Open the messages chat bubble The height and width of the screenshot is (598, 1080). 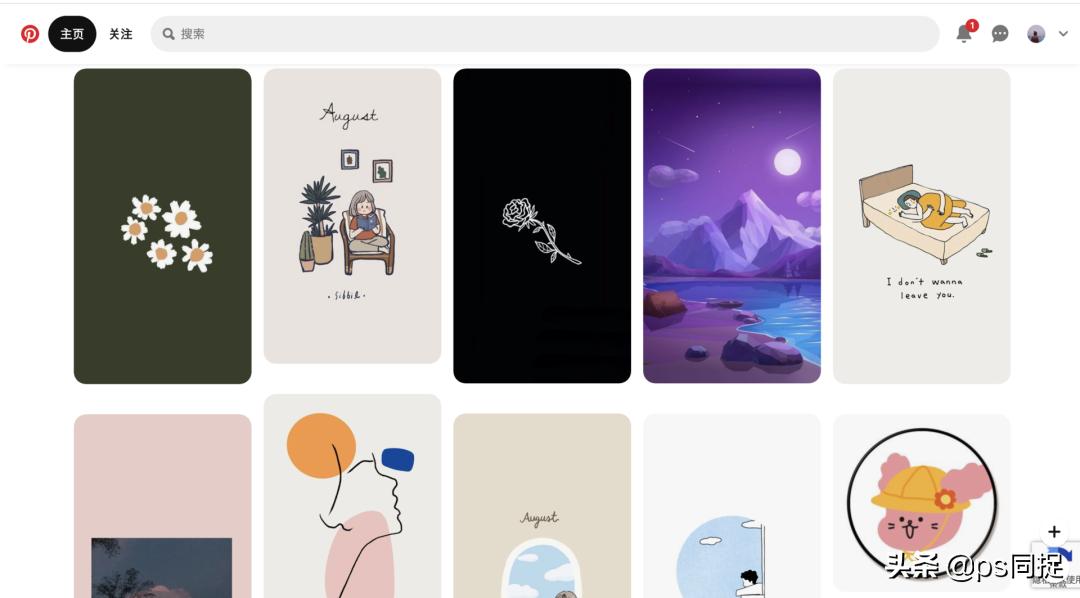point(1000,34)
